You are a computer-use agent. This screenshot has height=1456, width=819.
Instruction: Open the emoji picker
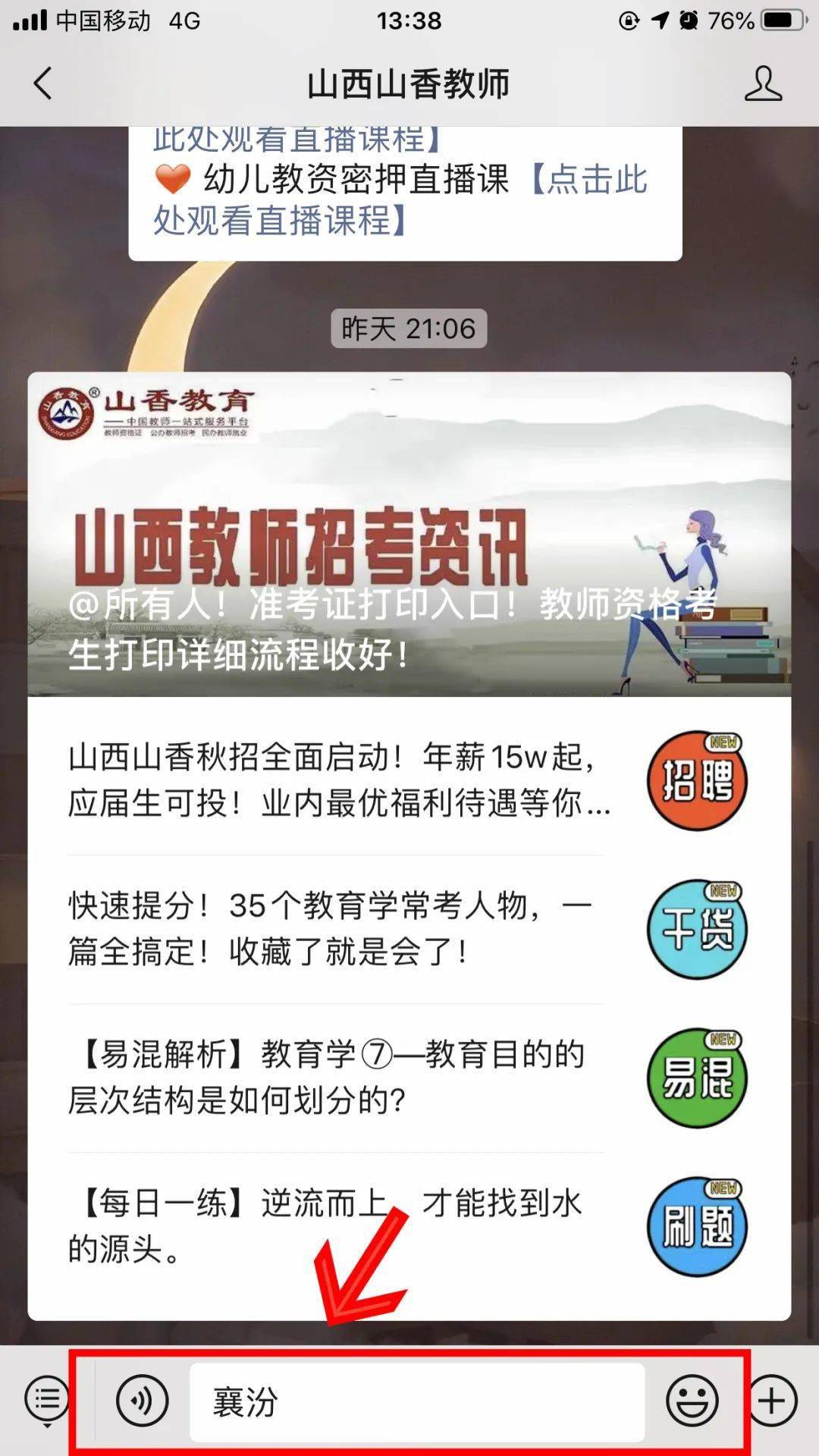pos(692,1400)
